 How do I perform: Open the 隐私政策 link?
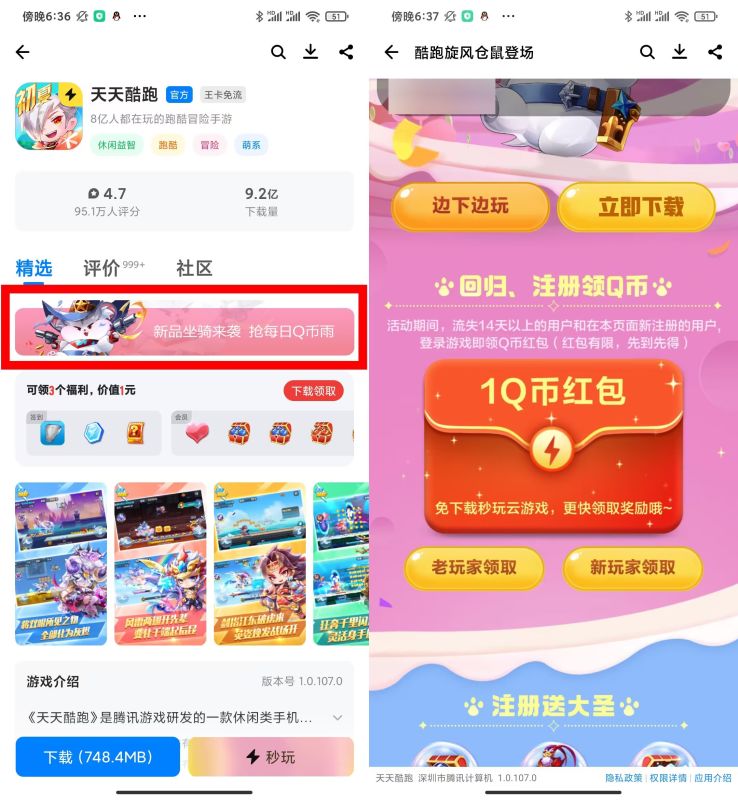point(624,778)
